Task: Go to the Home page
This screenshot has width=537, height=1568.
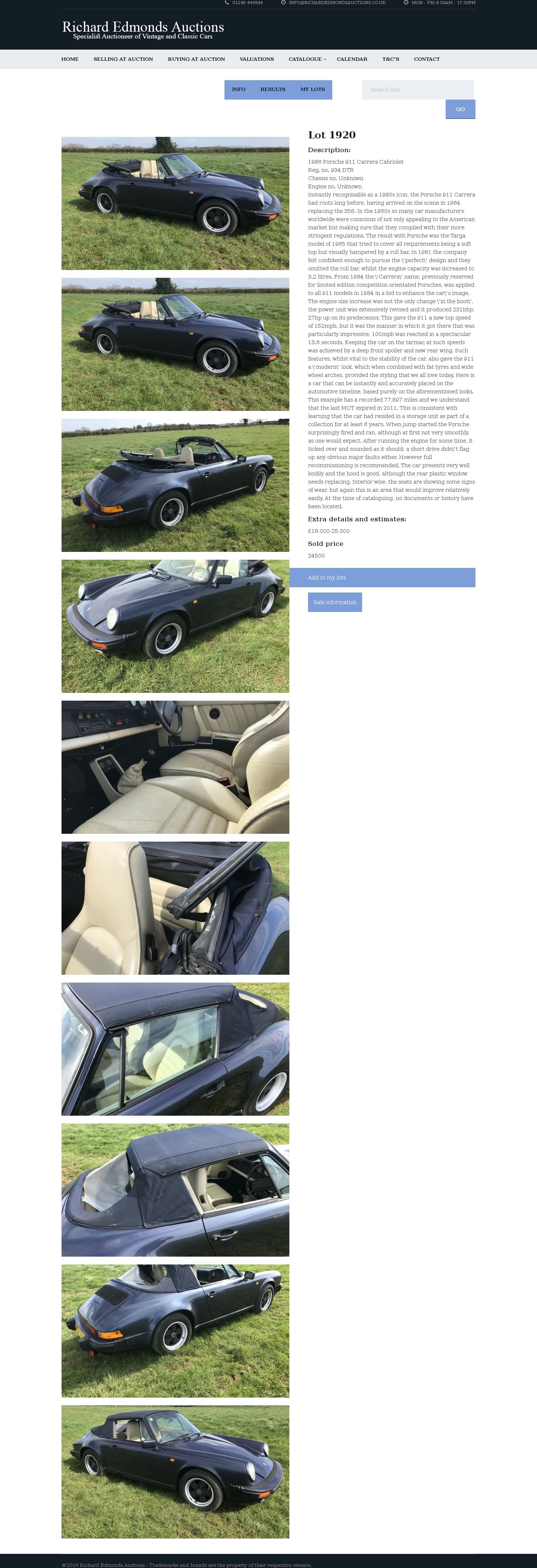Action: [x=70, y=59]
